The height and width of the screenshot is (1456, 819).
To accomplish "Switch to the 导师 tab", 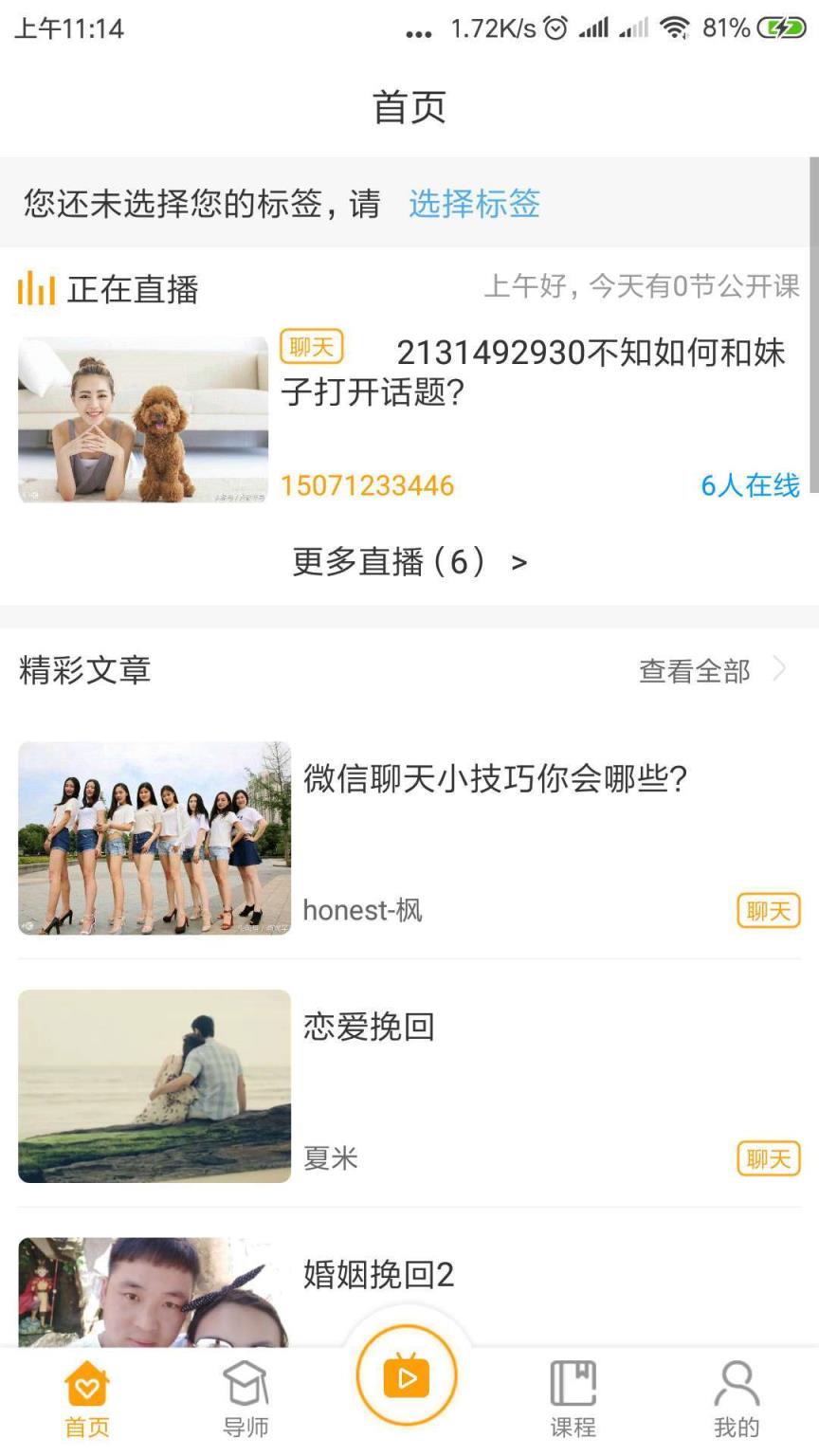I will pyautogui.click(x=246, y=1398).
